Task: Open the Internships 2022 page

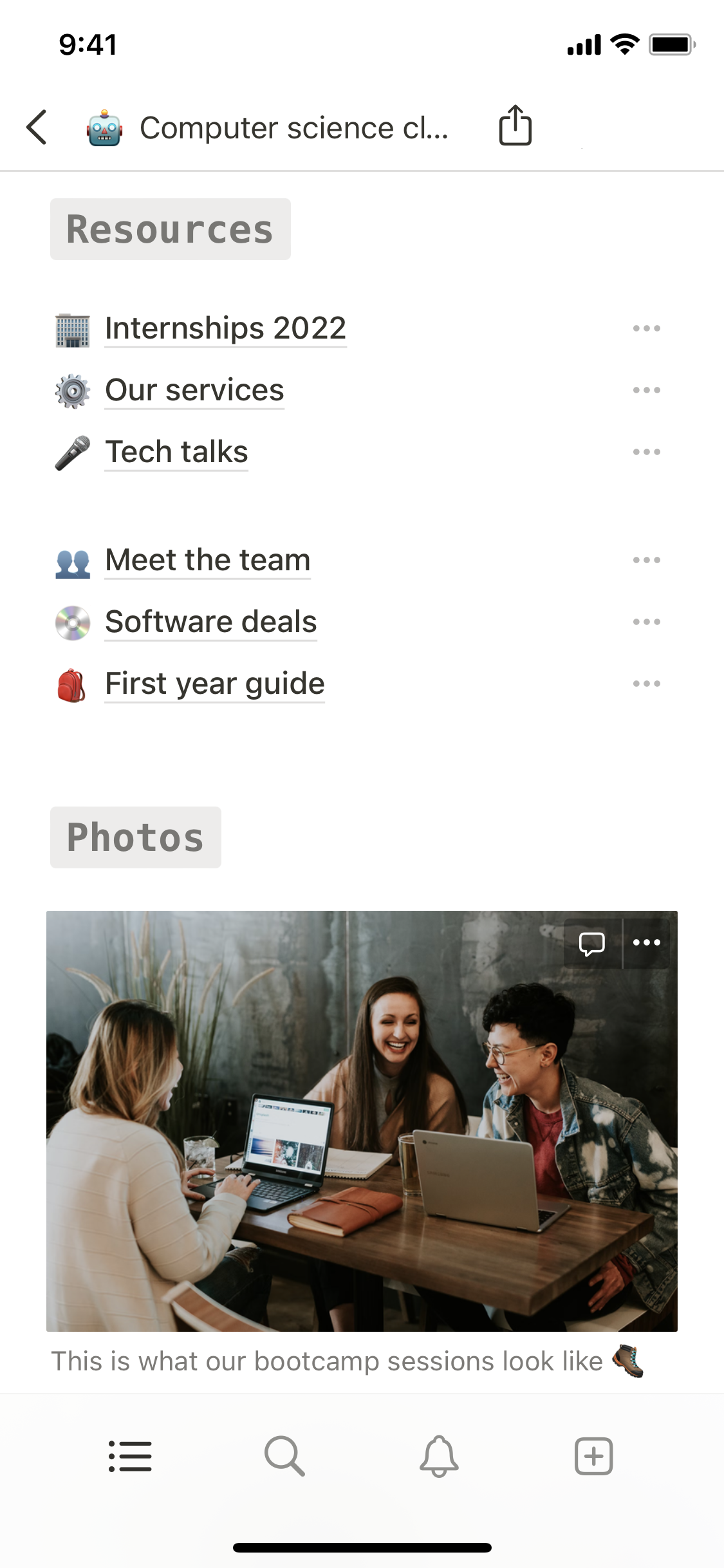Action: [x=225, y=328]
